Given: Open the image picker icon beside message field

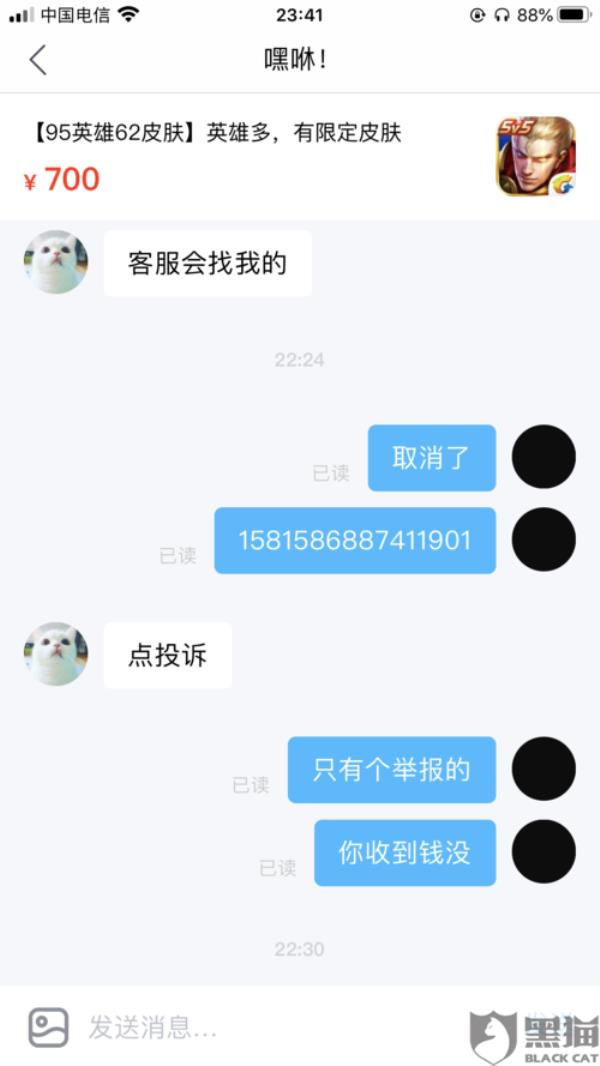Looking at the screenshot, I should point(48,1027).
